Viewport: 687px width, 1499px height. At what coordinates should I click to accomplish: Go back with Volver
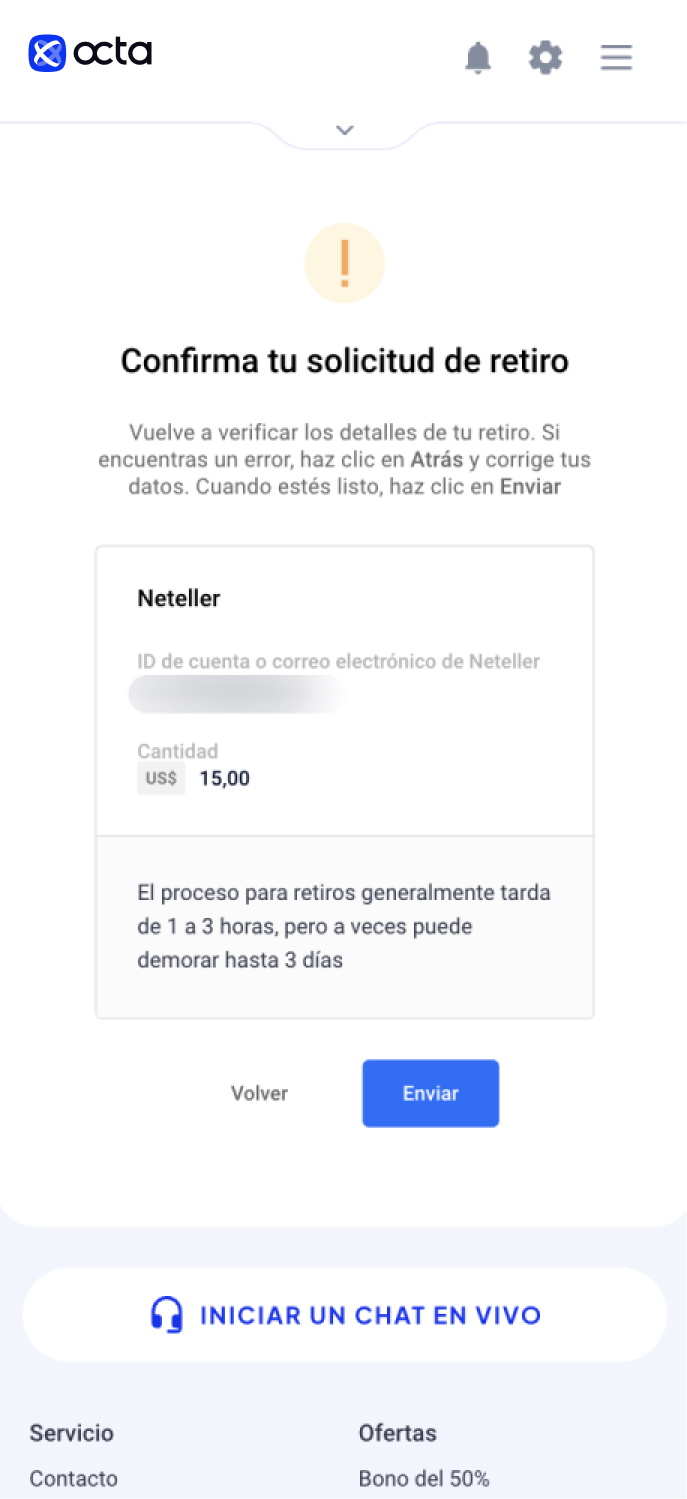click(x=259, y=1093)
